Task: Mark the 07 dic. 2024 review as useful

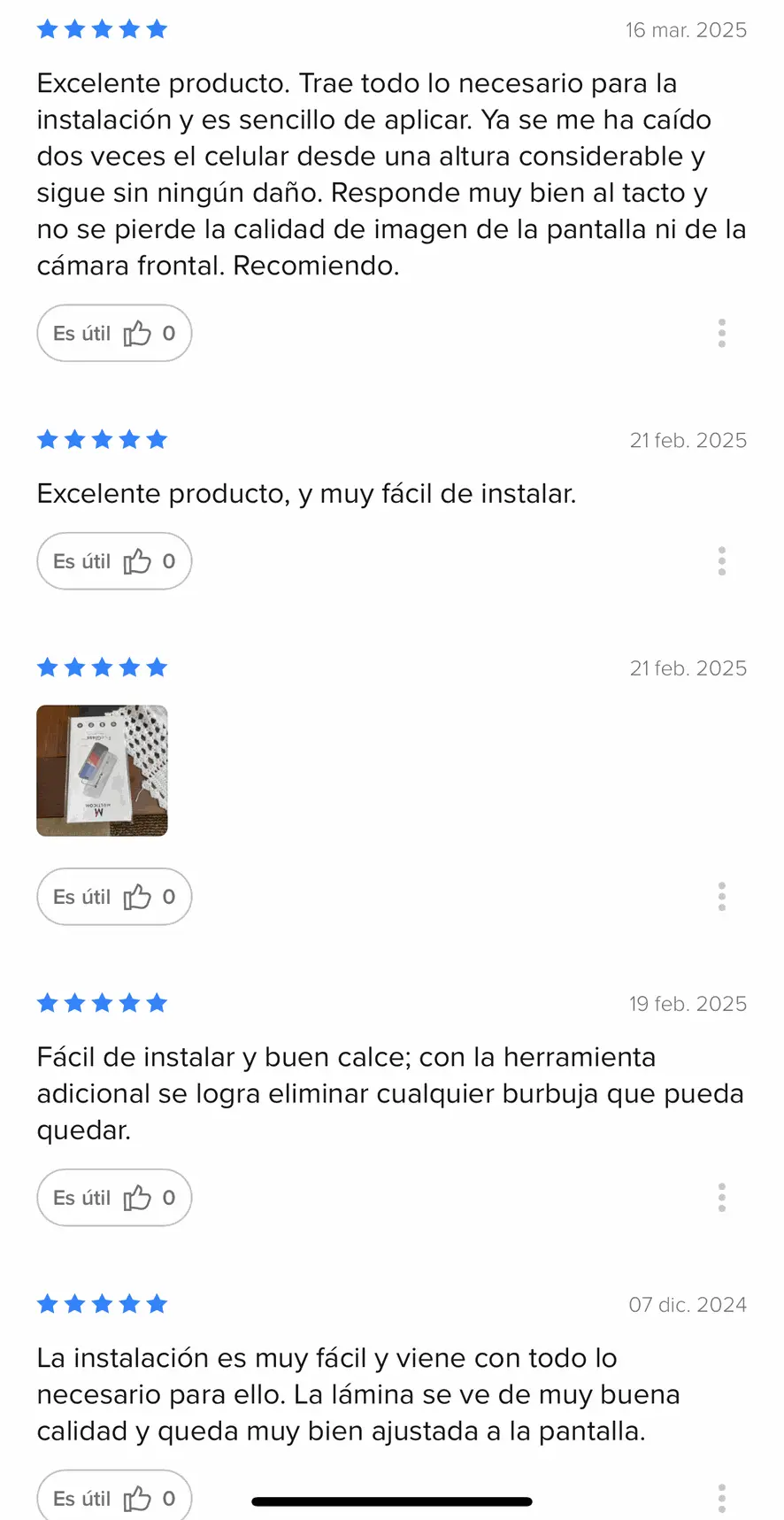Action: (114, 1498)
